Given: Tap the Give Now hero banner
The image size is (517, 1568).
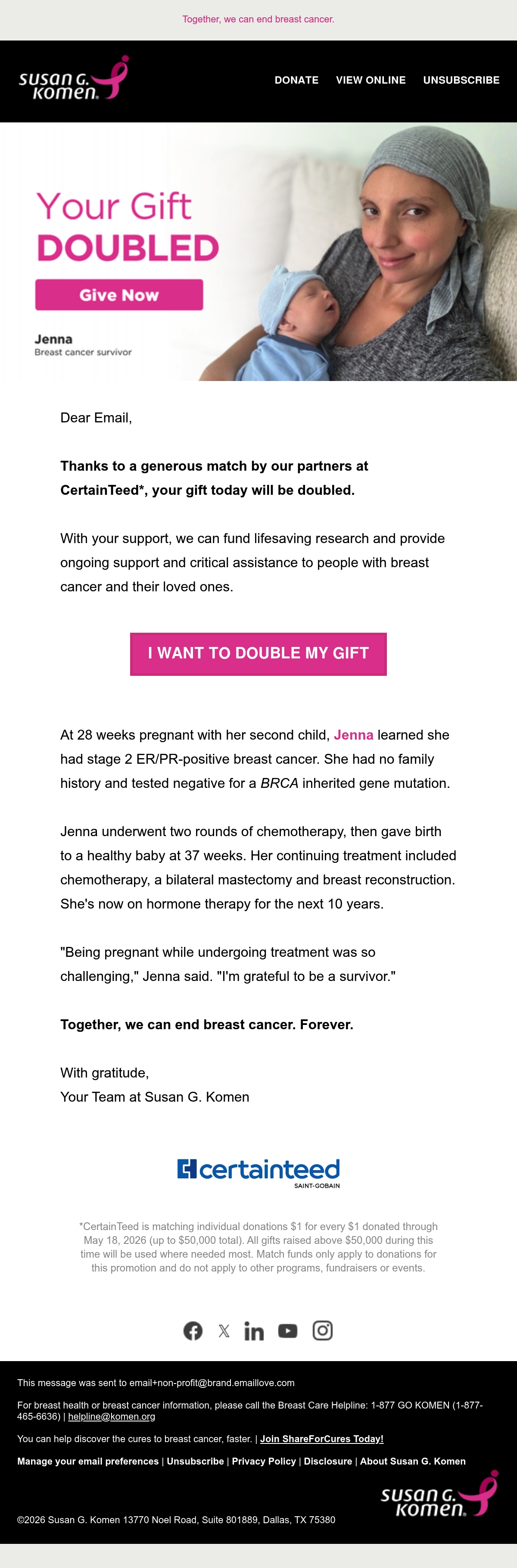Looking at the screenshot, I should click(258, 251).
